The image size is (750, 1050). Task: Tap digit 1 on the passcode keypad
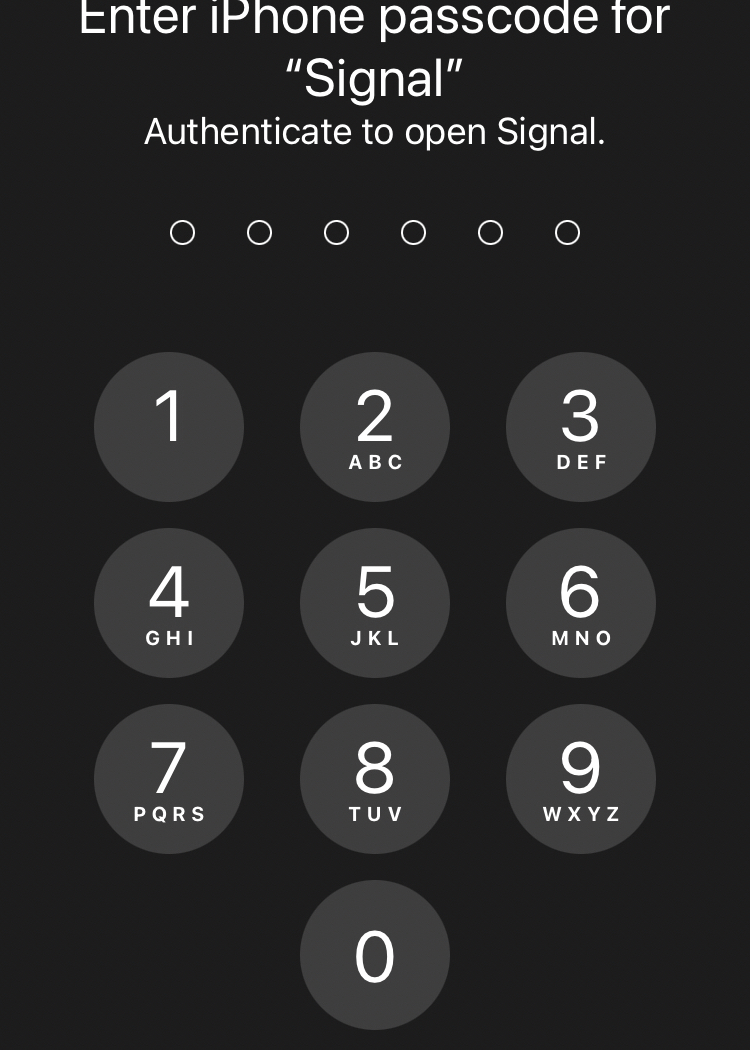(x=169, y=427)
